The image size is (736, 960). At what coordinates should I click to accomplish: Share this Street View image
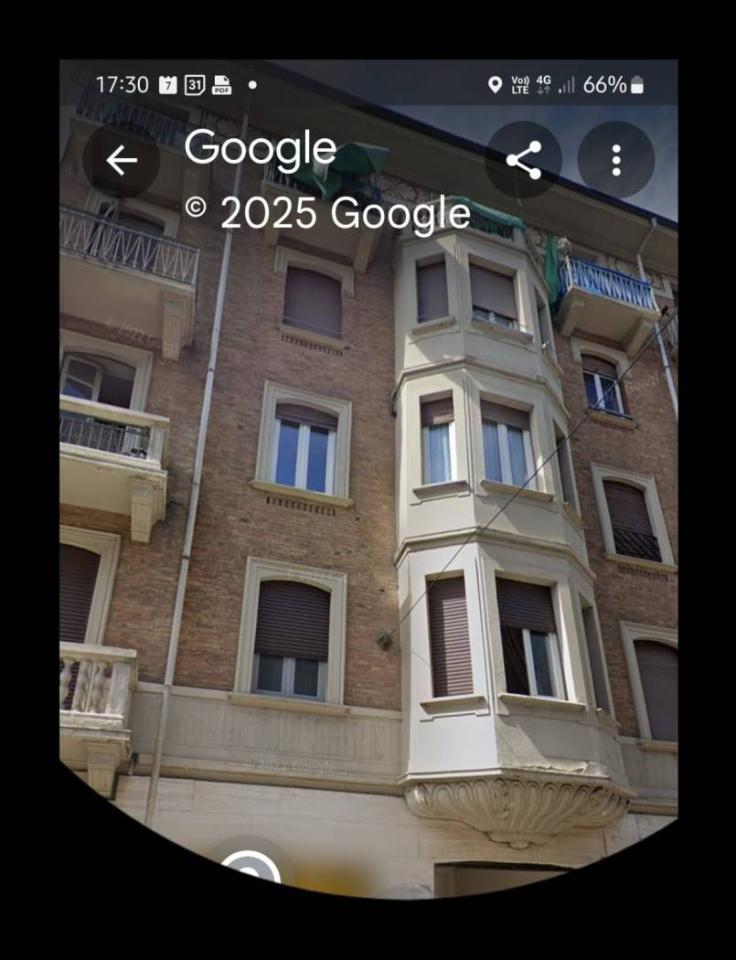(523, 160)
